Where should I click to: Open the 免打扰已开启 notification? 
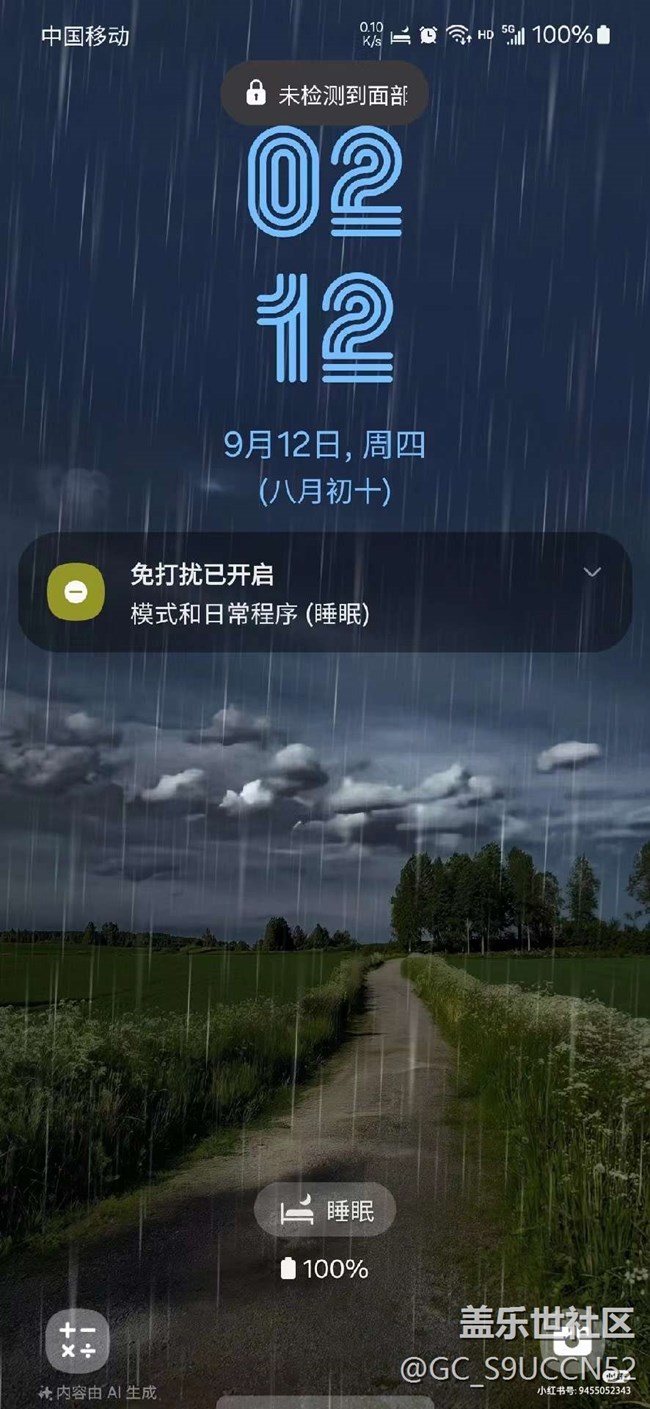coord(300,592)
